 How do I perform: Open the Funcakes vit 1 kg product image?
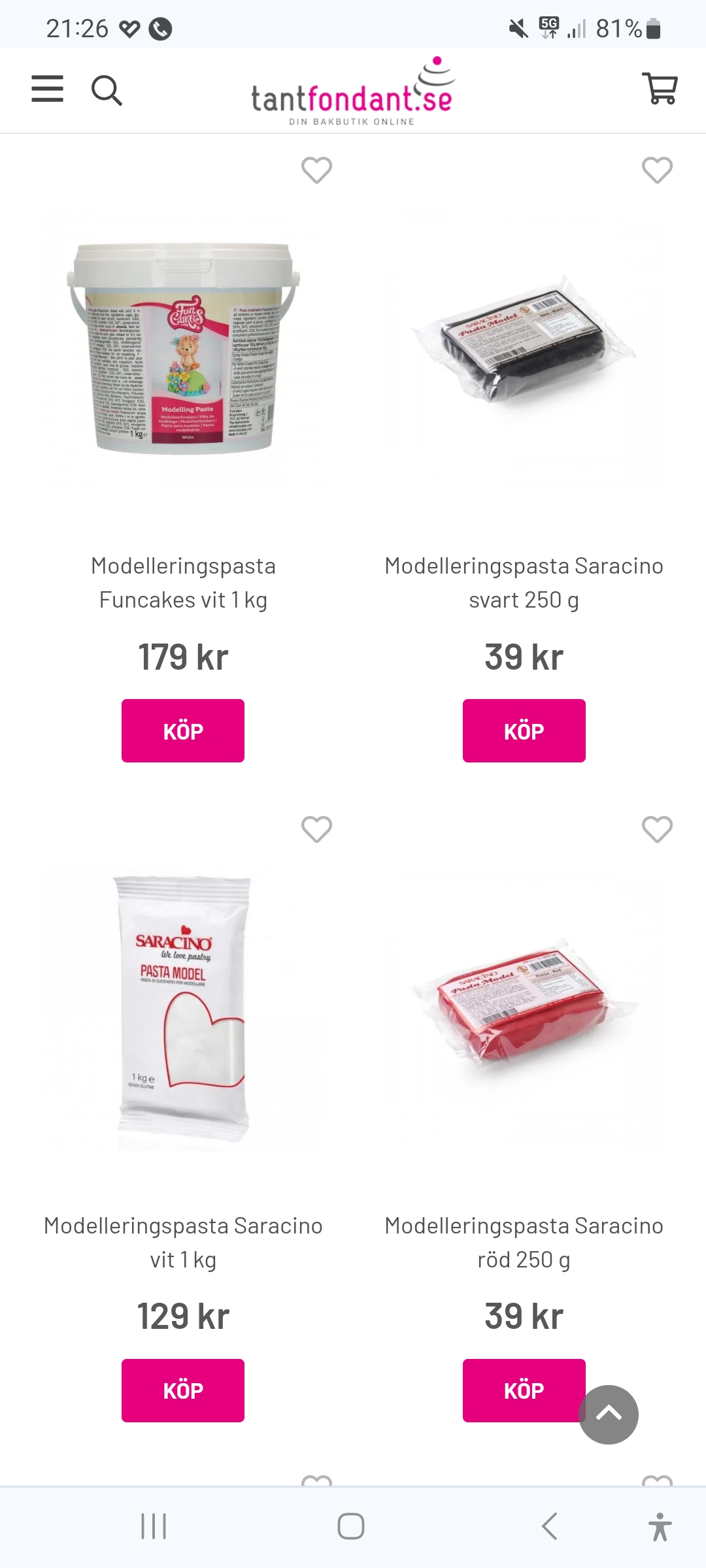click(183, 350)
